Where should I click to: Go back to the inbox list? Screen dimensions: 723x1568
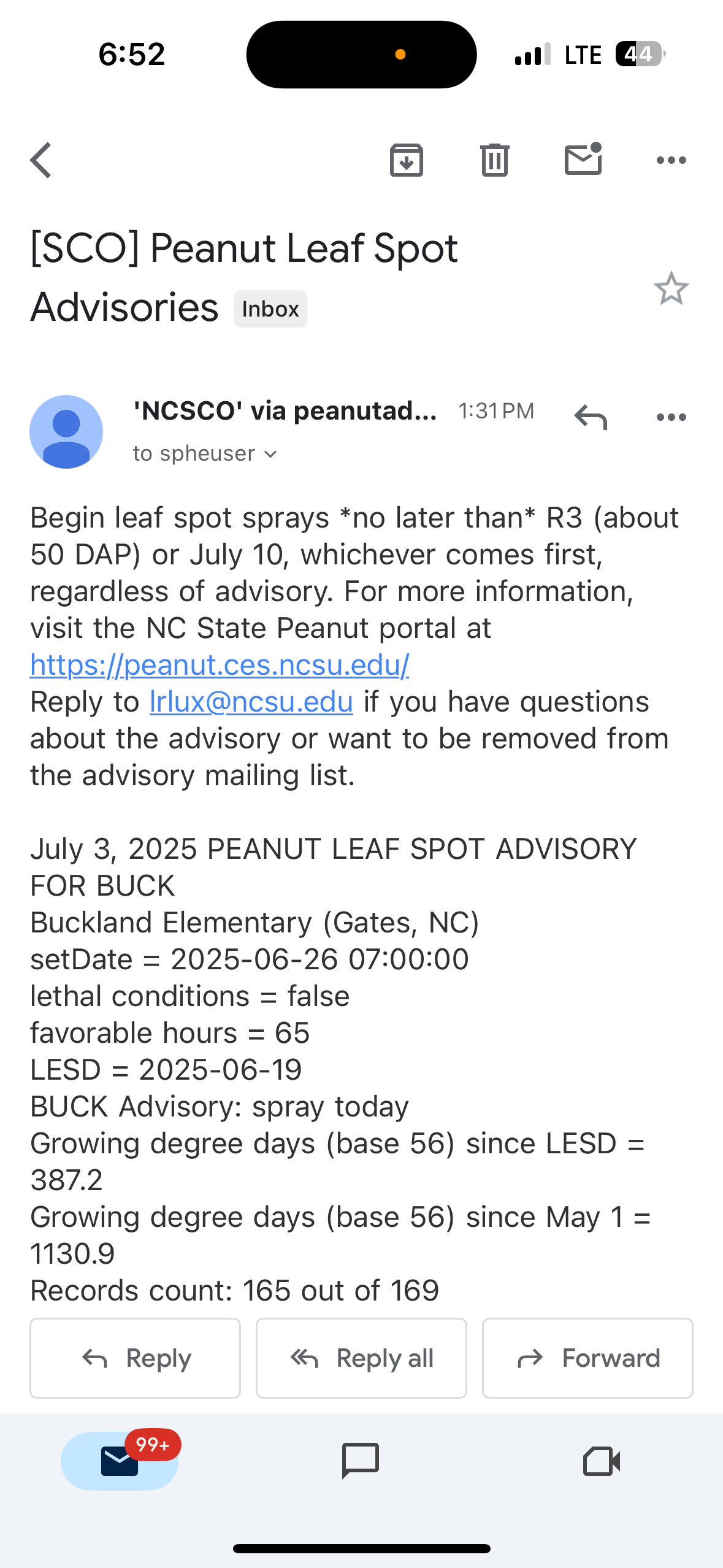[x=41, y=161]
